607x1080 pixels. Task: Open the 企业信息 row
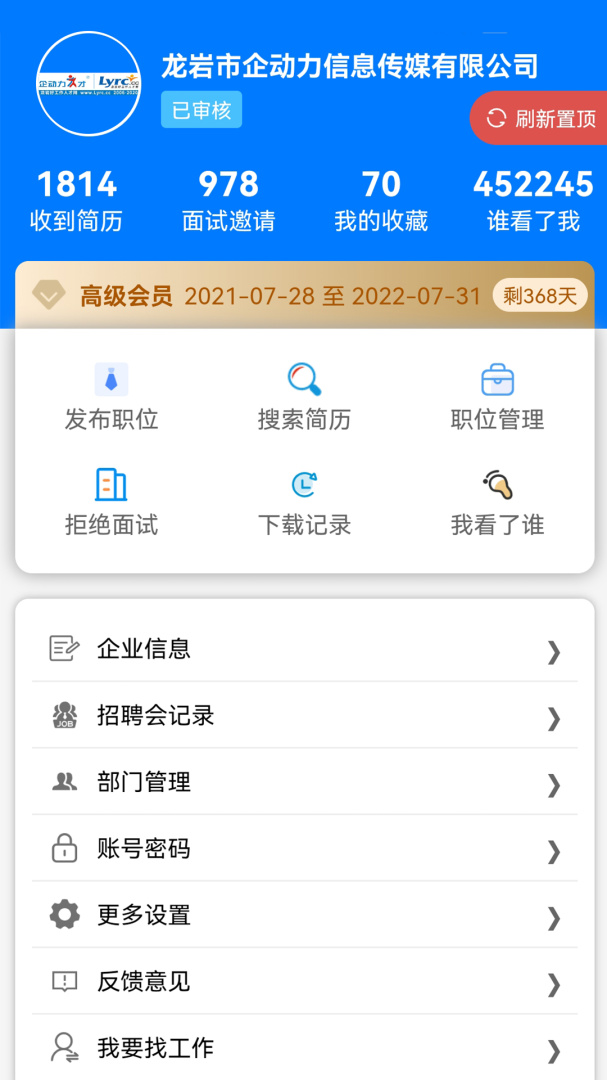click(304, 649)
